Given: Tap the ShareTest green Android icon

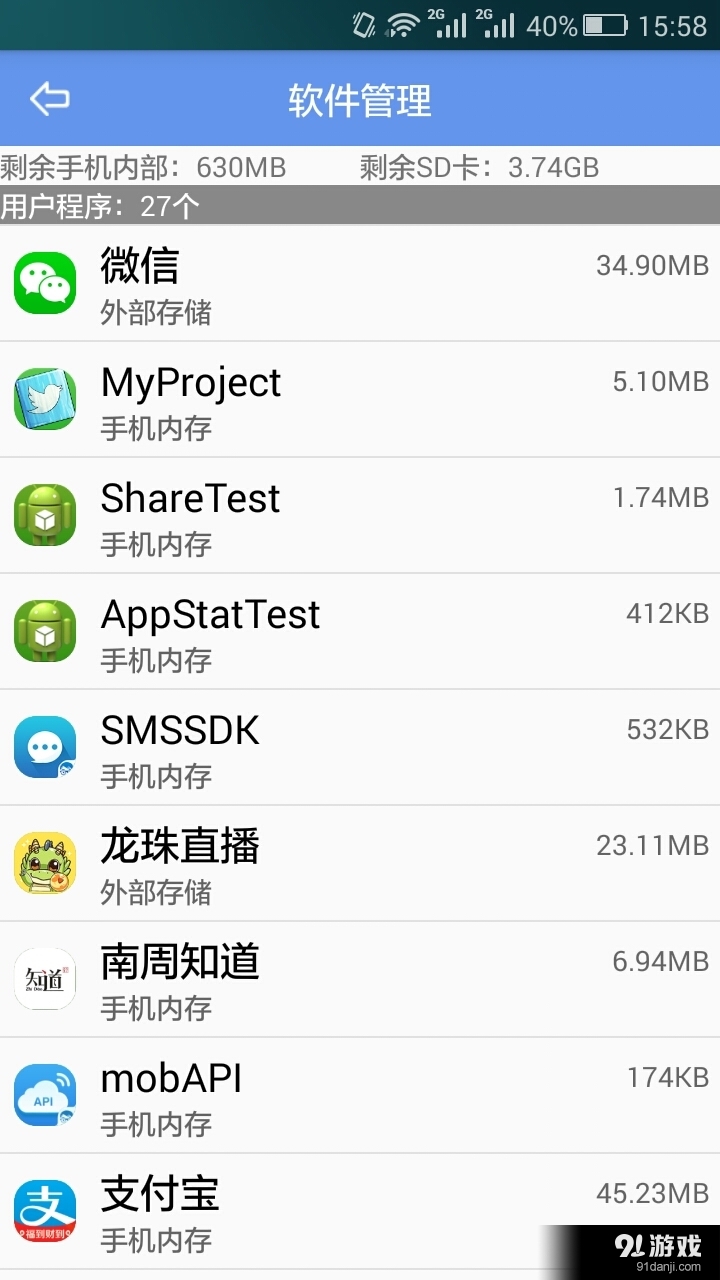Looking at the screenshot, I should (44, 515).
